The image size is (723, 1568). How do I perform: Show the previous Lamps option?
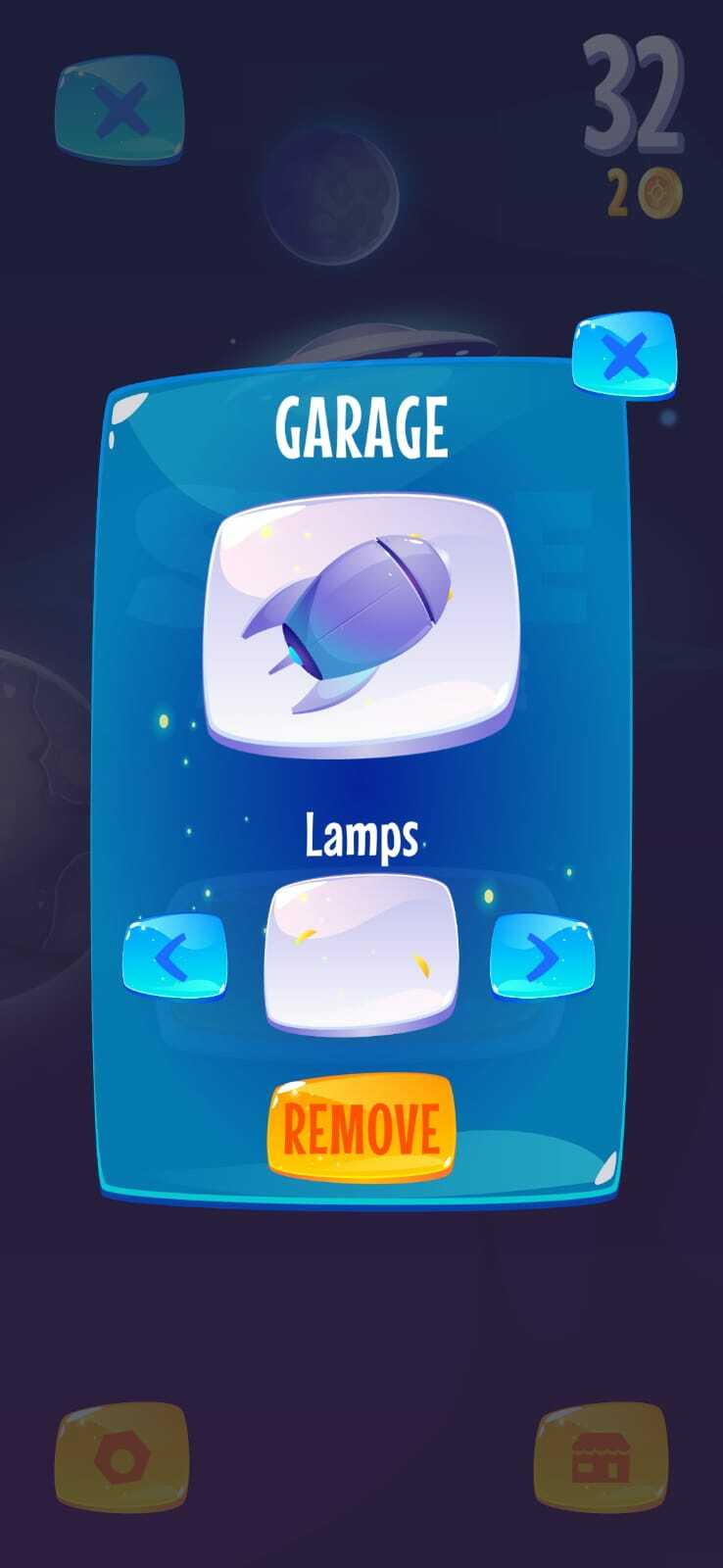[174, 956]
